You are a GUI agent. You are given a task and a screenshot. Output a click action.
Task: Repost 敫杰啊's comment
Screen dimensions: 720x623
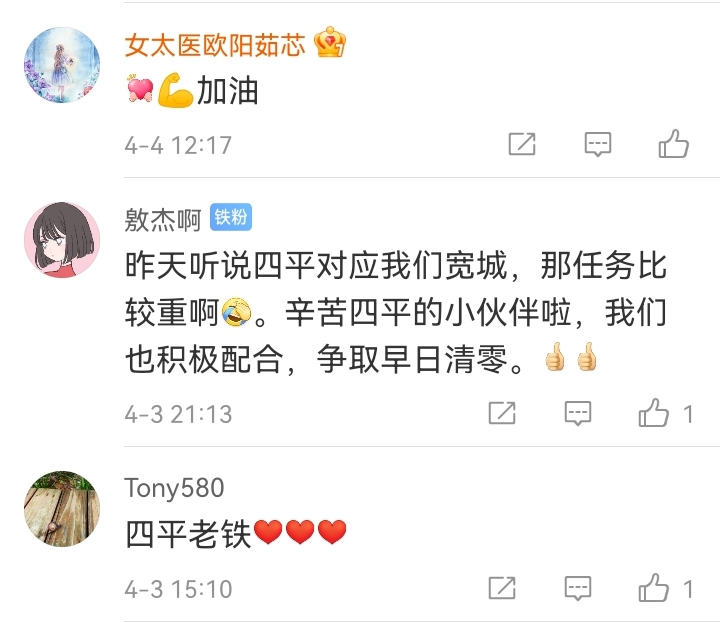tap(501, 413)
